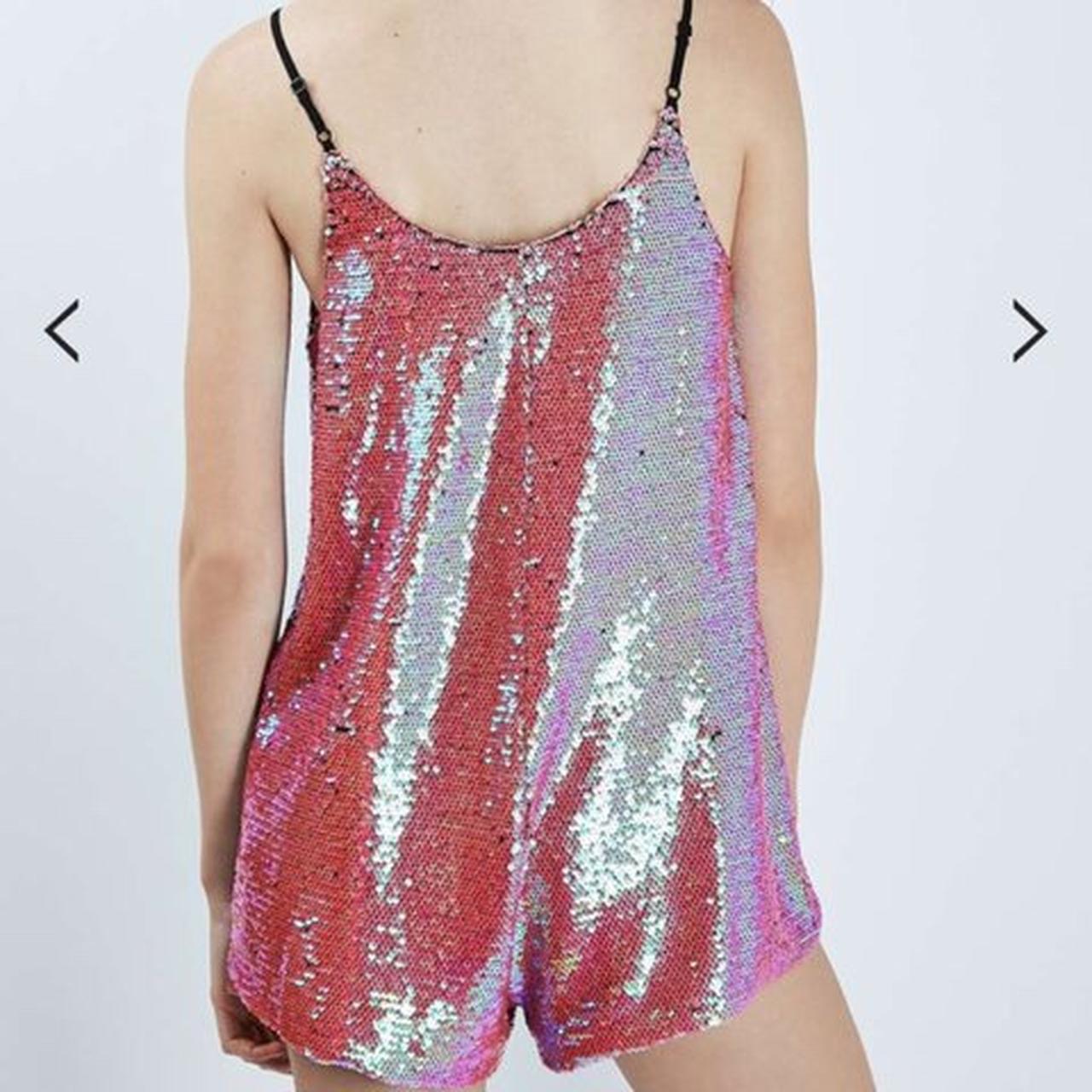
Task: Go to the previous product photo
Action: click(x=62, y=330)
